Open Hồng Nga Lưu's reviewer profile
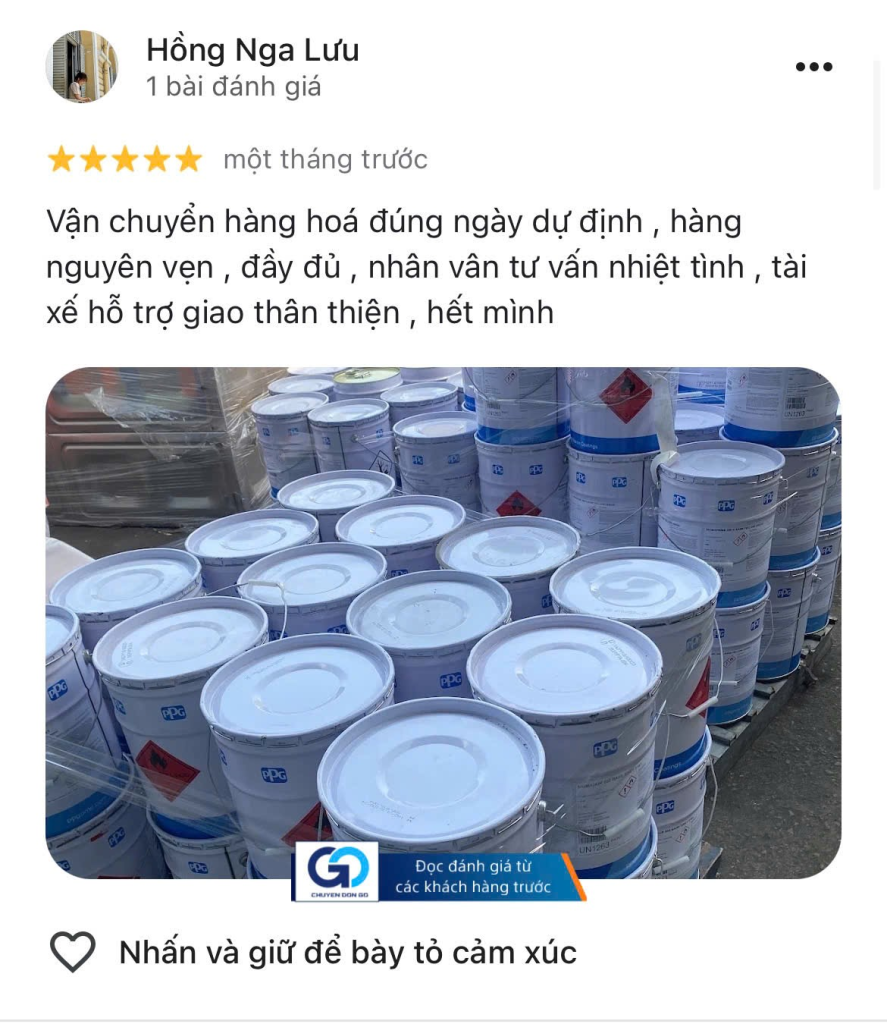887x1024 pixels. coord(252,50)
